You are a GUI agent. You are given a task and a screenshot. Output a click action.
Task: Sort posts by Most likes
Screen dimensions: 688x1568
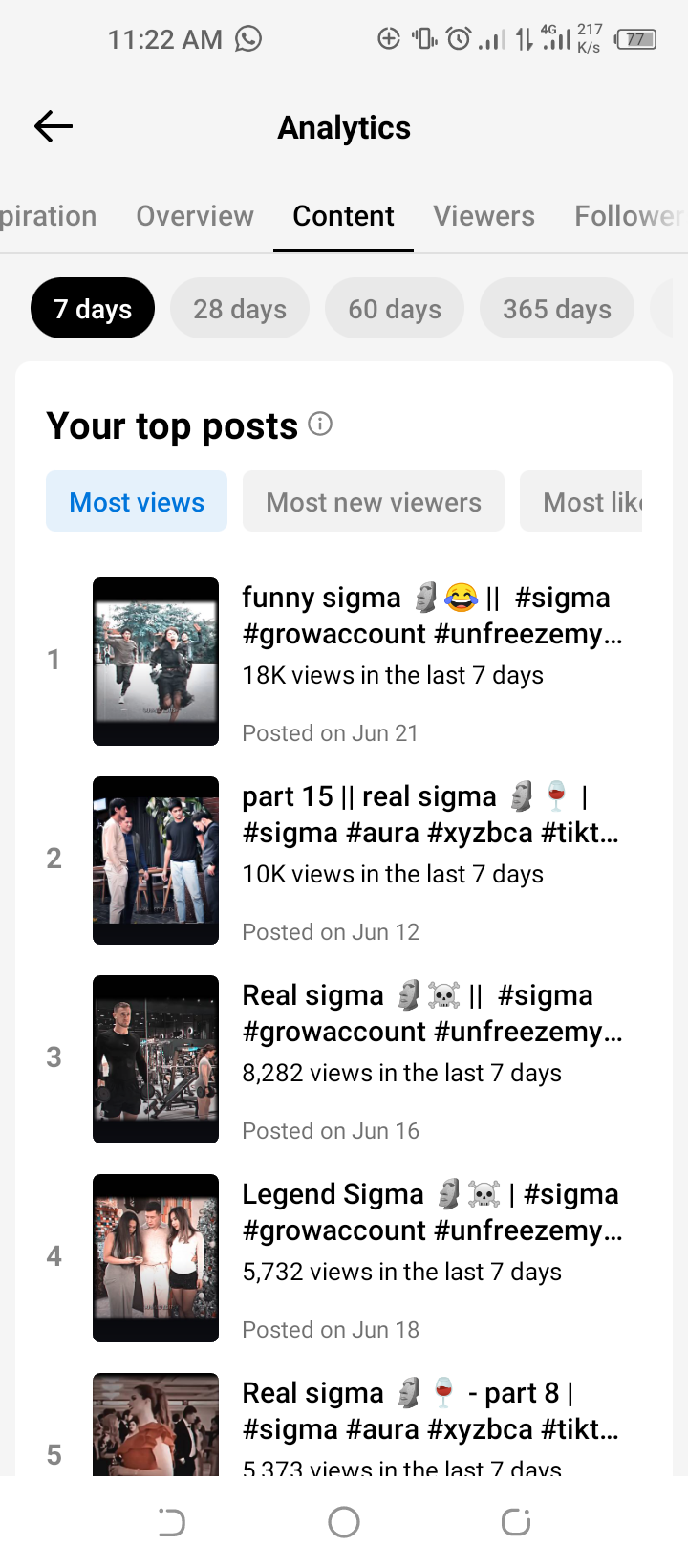(581, 501)
